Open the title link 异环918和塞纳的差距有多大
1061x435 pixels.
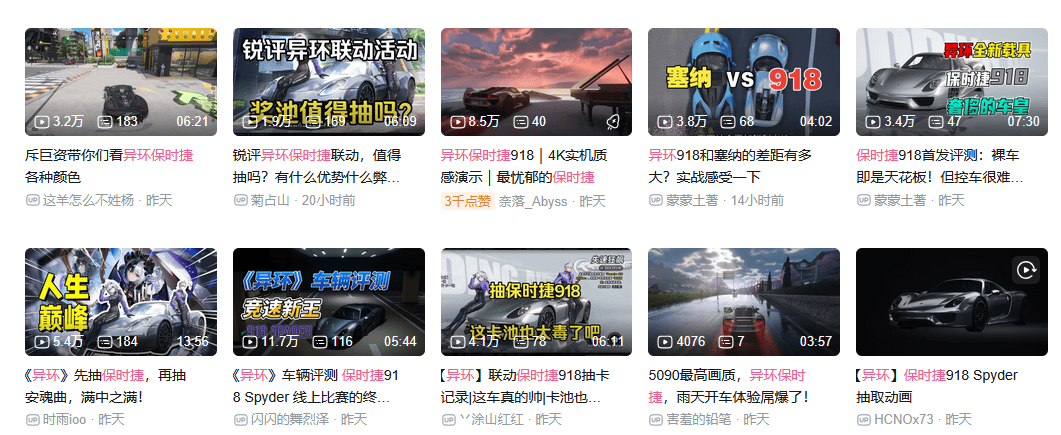(730, 166)
